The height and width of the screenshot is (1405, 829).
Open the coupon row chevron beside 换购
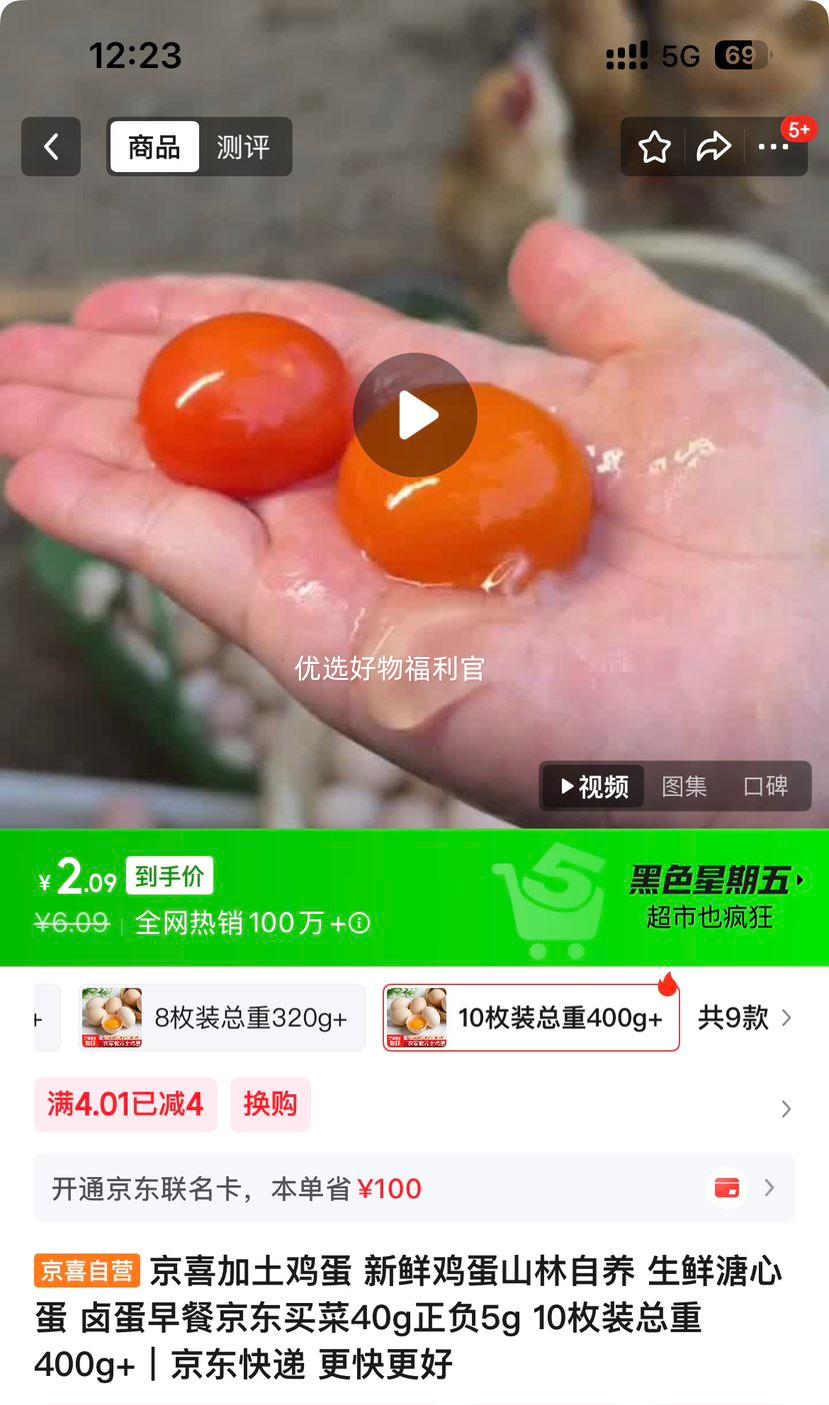point(785,1108)
